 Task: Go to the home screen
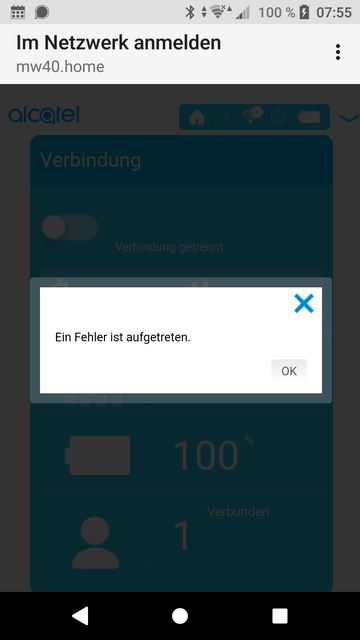click(x=180, y=616)
